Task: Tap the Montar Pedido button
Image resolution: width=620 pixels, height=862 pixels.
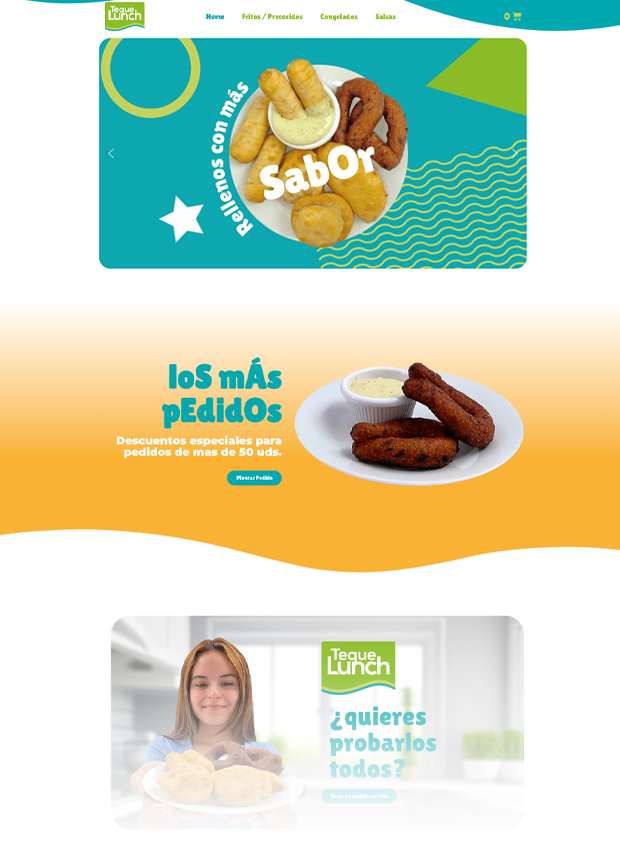Action: [254, 478]
